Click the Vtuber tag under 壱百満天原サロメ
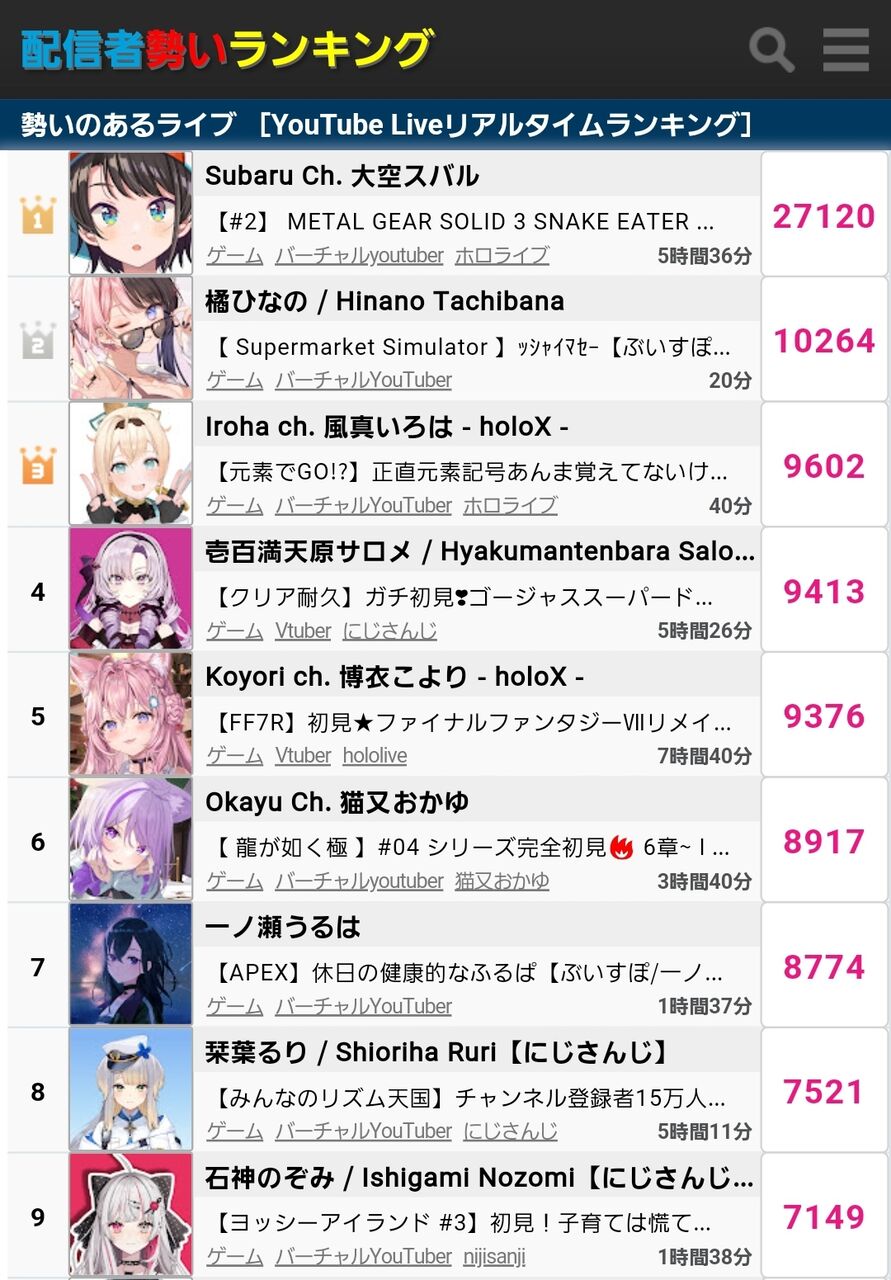The height and width of the screenshot is (1280, 891). pyautogui.click(x=303, y=631)
